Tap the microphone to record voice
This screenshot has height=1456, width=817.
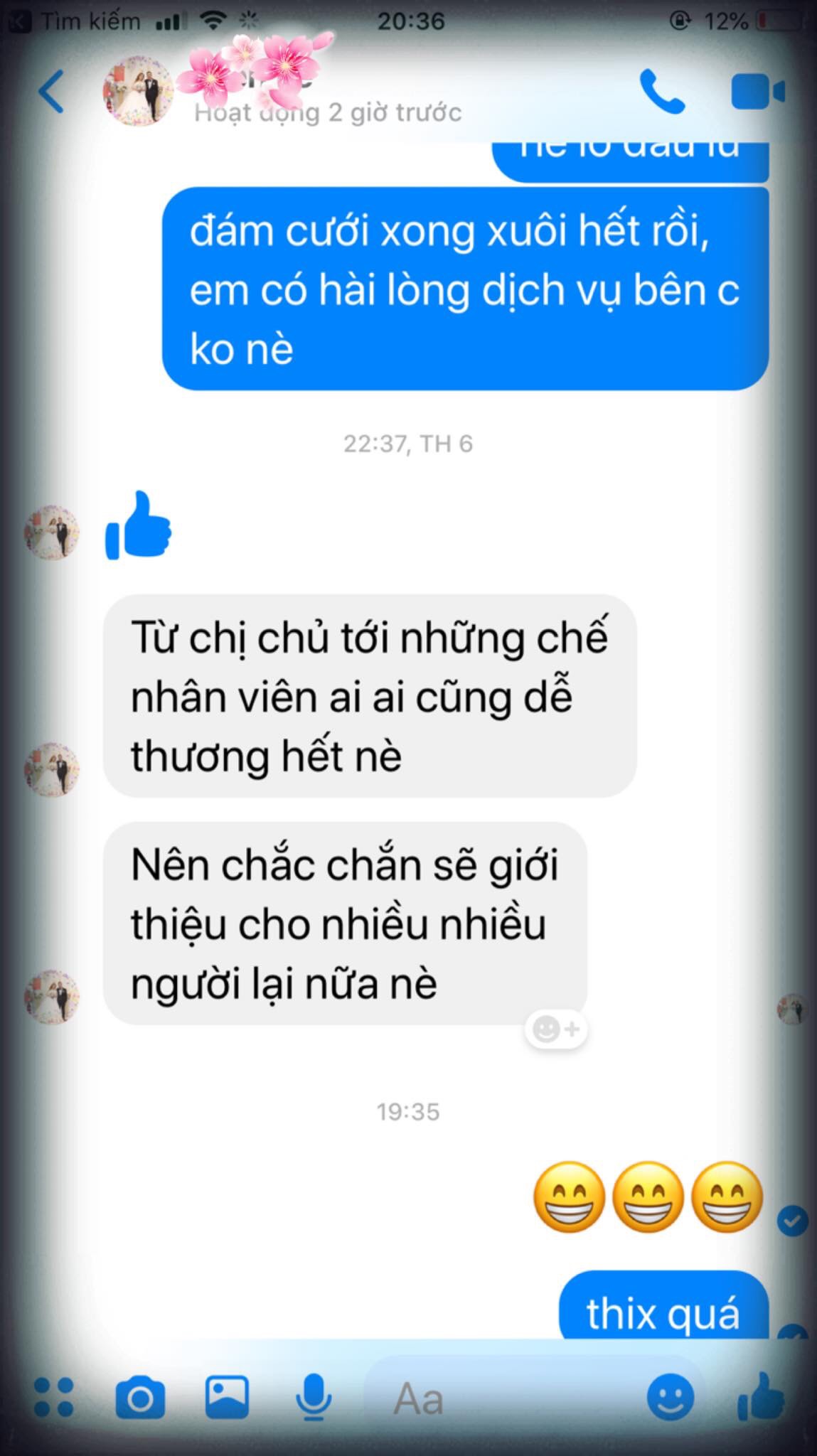tap(313, 1398)
